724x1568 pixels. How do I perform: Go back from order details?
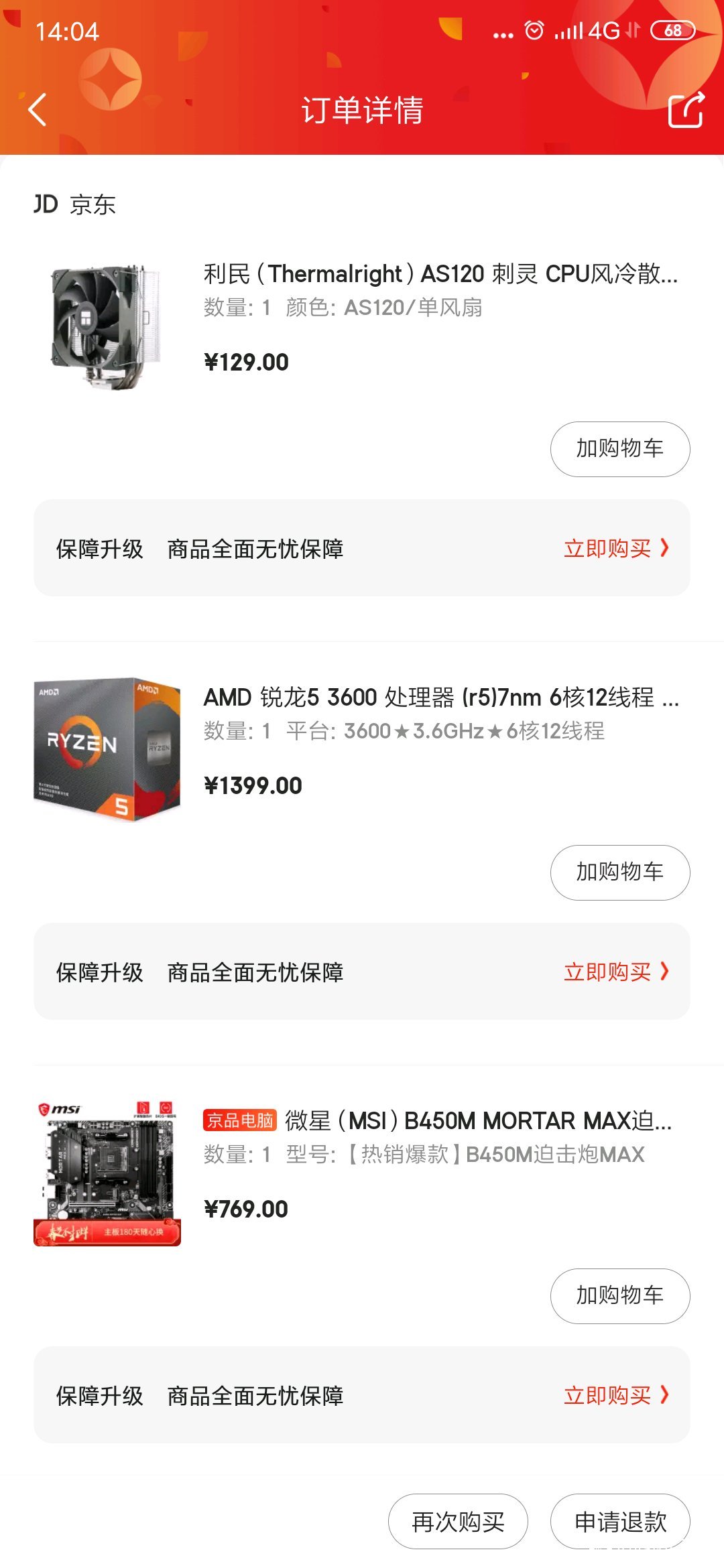(x=38, y=109)
